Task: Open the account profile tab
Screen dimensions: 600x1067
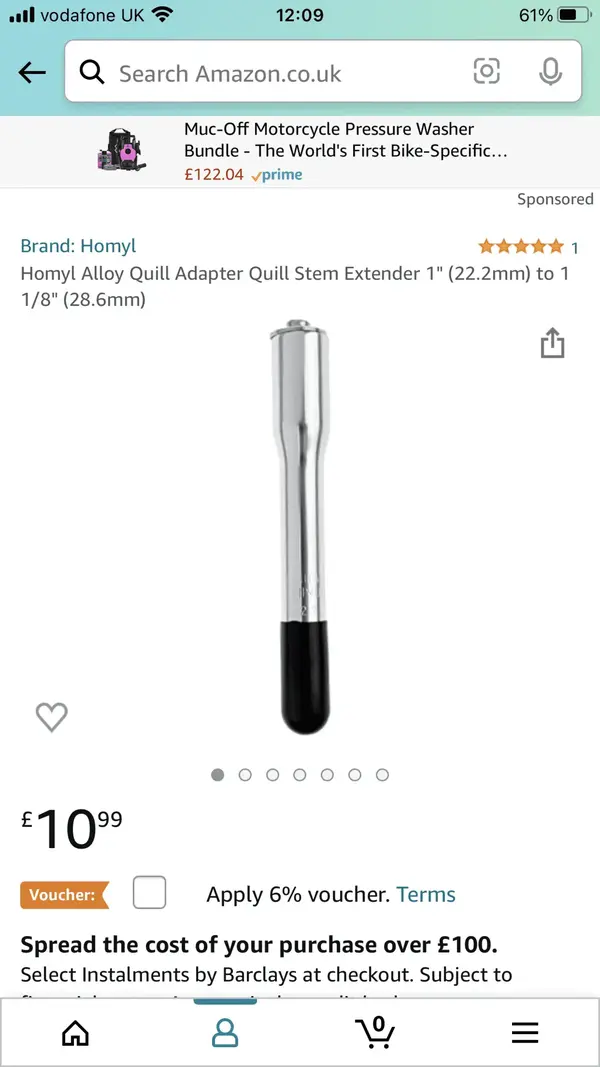Action: point(225,1032)
